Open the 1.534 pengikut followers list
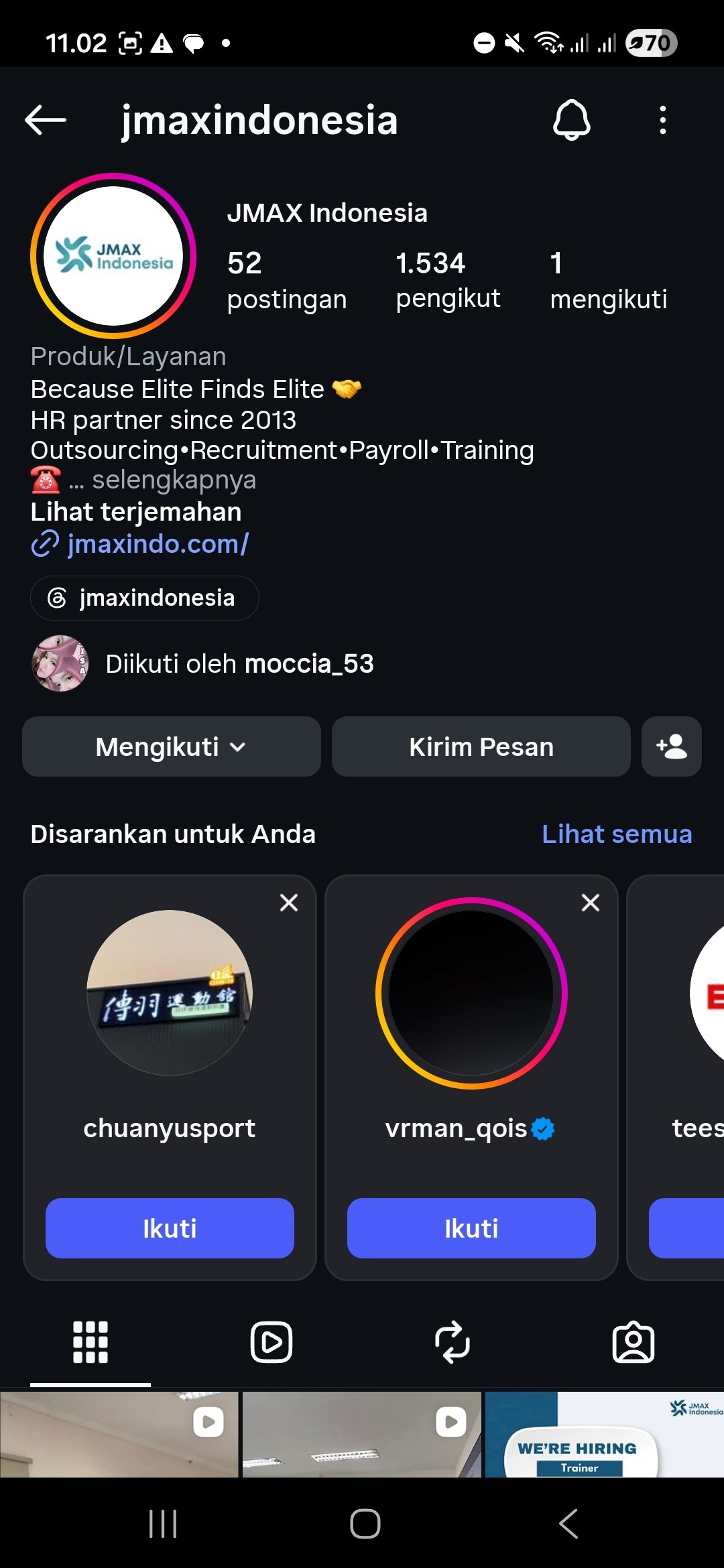 pyautogui.click(x=448, y=280)
